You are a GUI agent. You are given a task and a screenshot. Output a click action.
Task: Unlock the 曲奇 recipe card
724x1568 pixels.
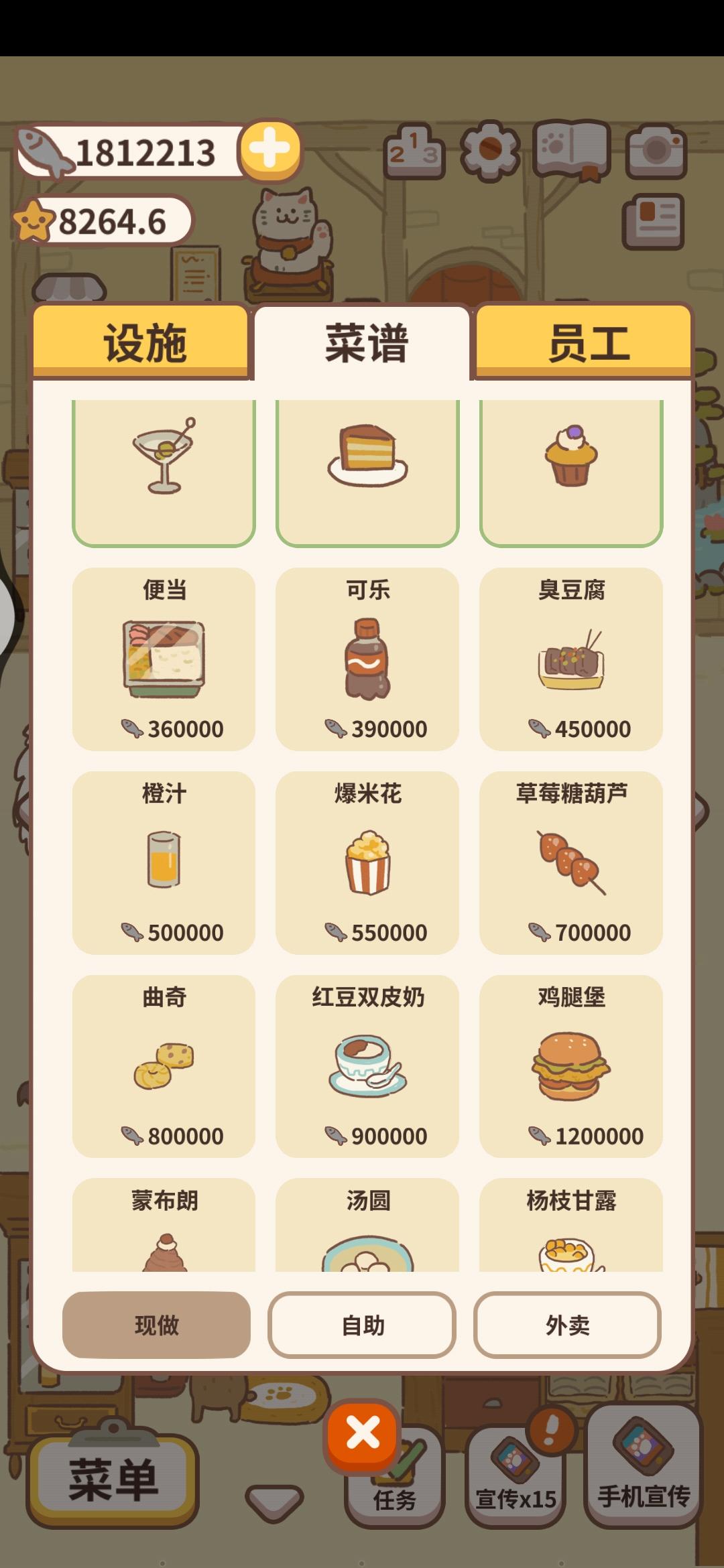(164, 1067)
